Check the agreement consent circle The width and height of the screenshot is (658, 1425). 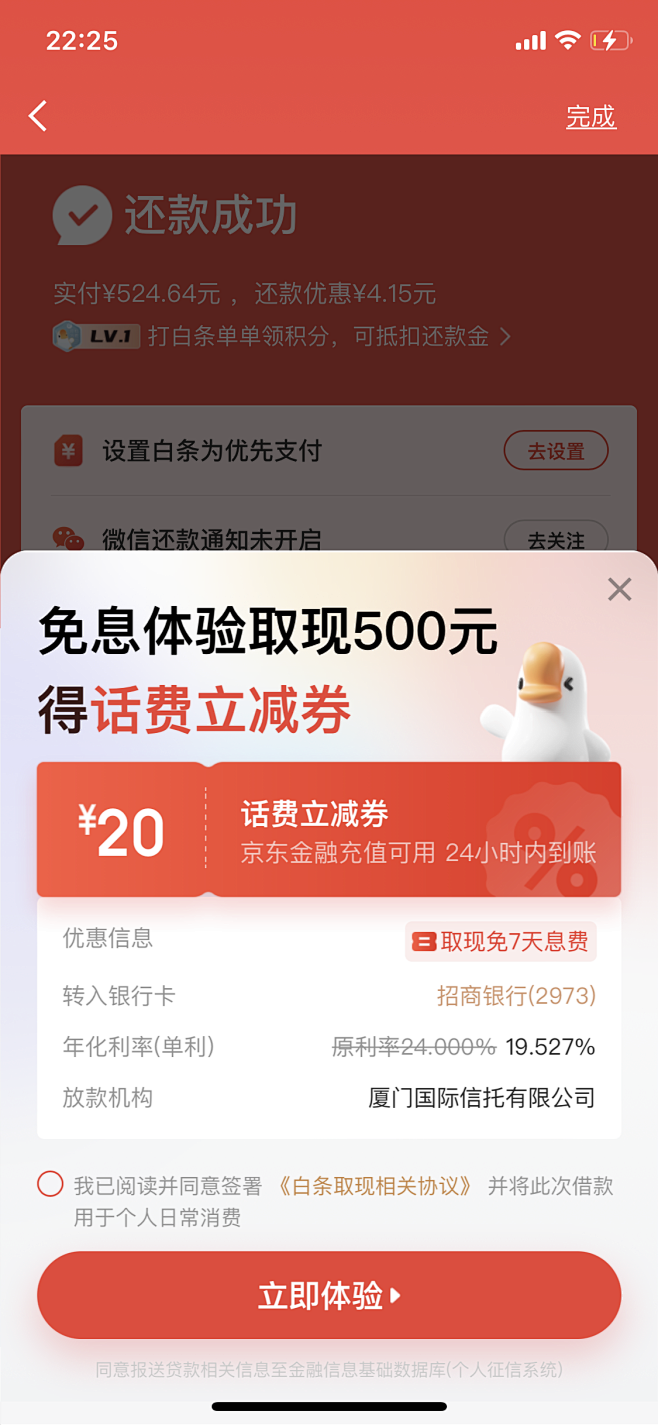50,1184
